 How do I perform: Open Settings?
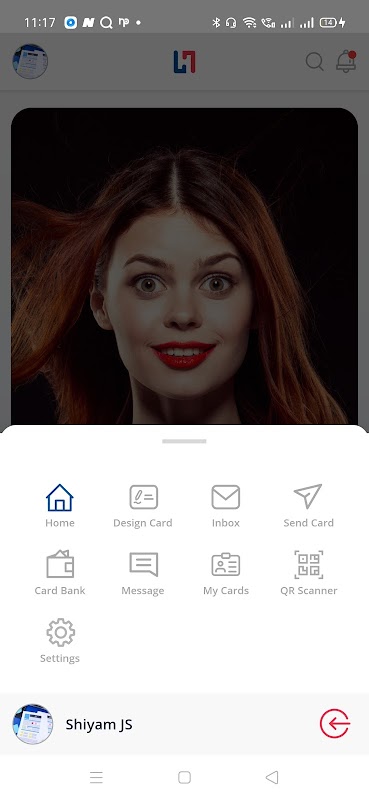(x=60, y=641)
